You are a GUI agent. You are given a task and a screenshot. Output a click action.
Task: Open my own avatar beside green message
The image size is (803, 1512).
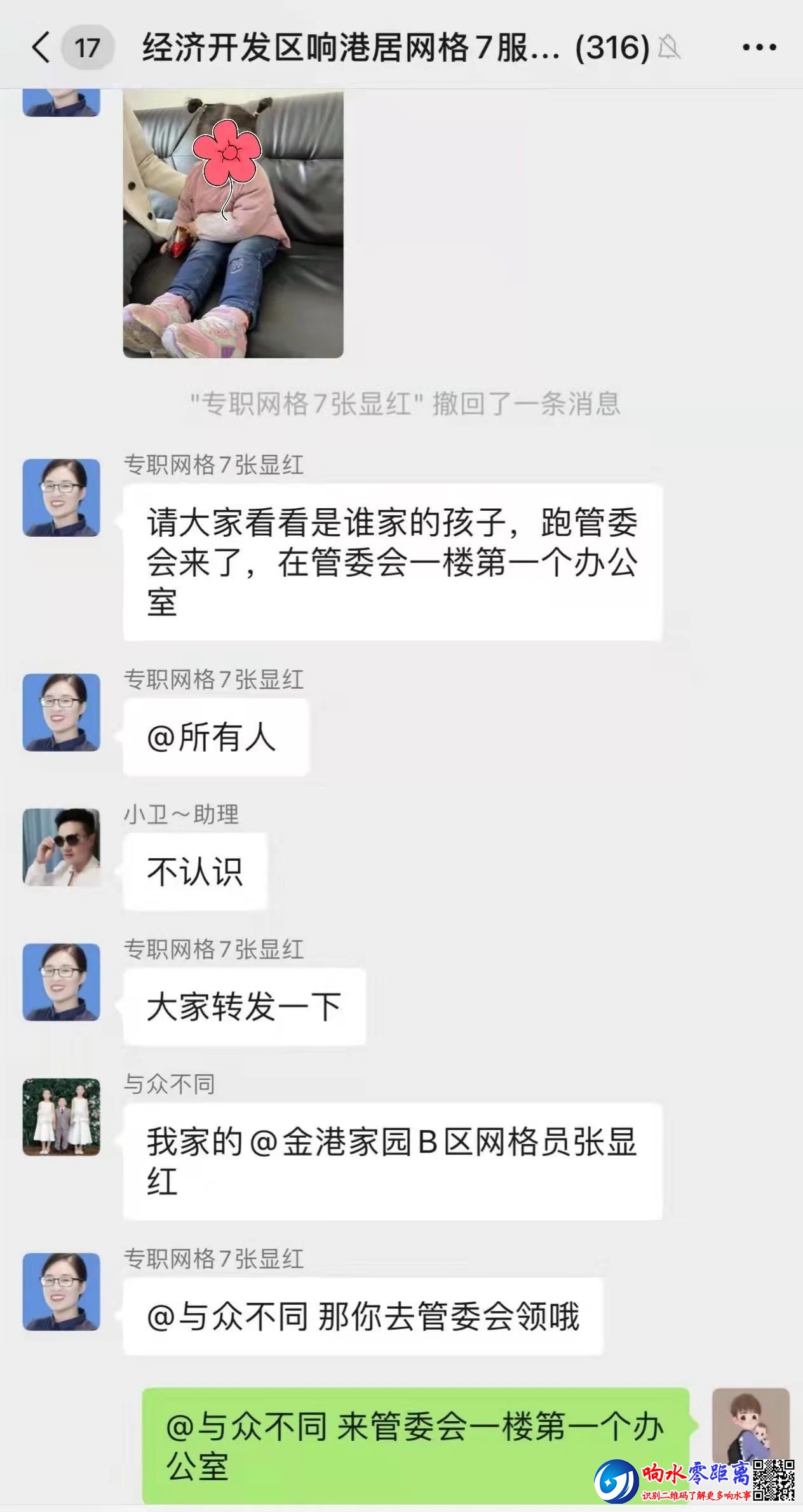(750, 1426)
